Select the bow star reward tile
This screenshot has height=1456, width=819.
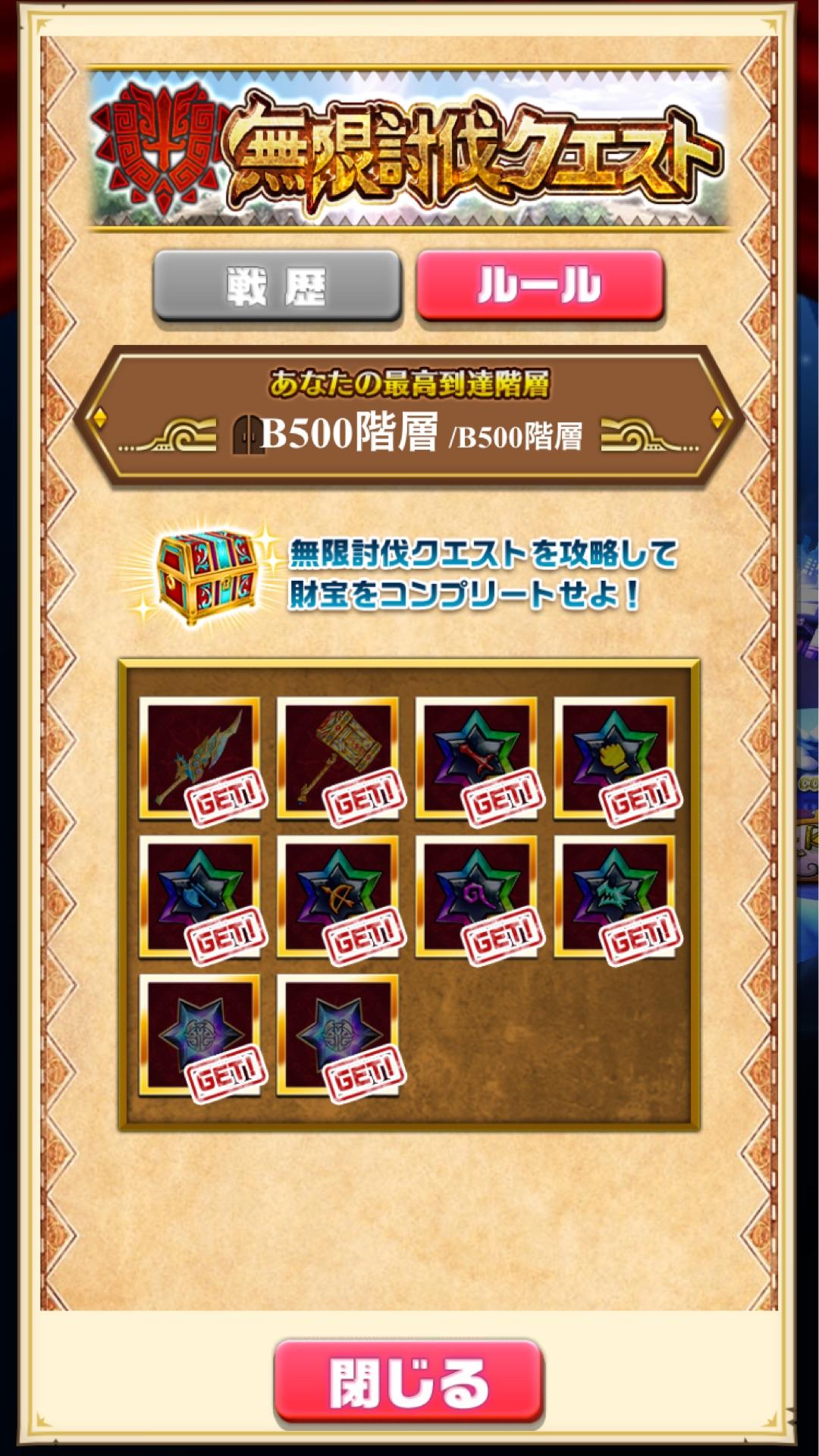pos(337,896)
